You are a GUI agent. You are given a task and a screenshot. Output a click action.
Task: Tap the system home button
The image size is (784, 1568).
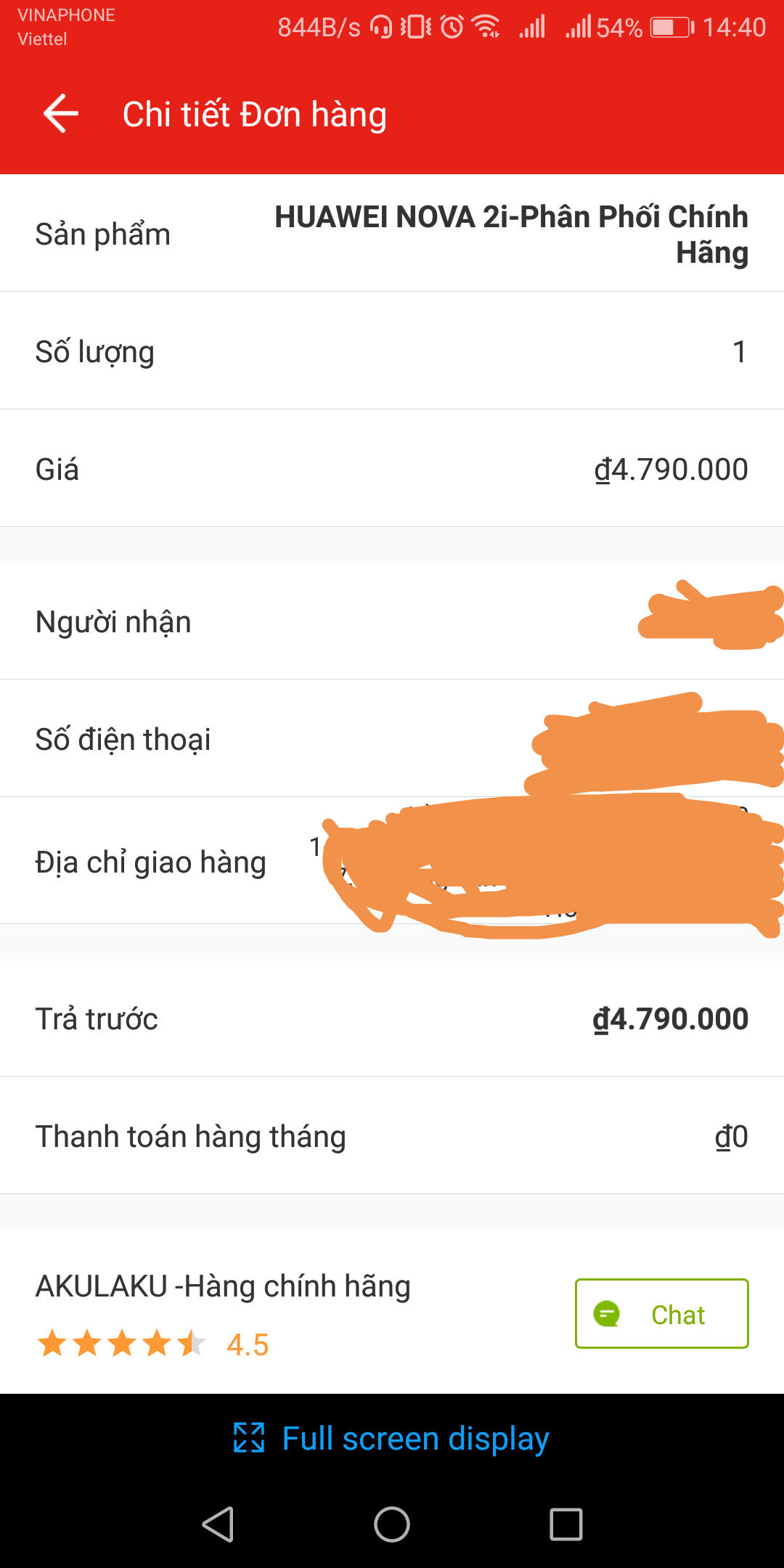click(x=392, y=1524)
